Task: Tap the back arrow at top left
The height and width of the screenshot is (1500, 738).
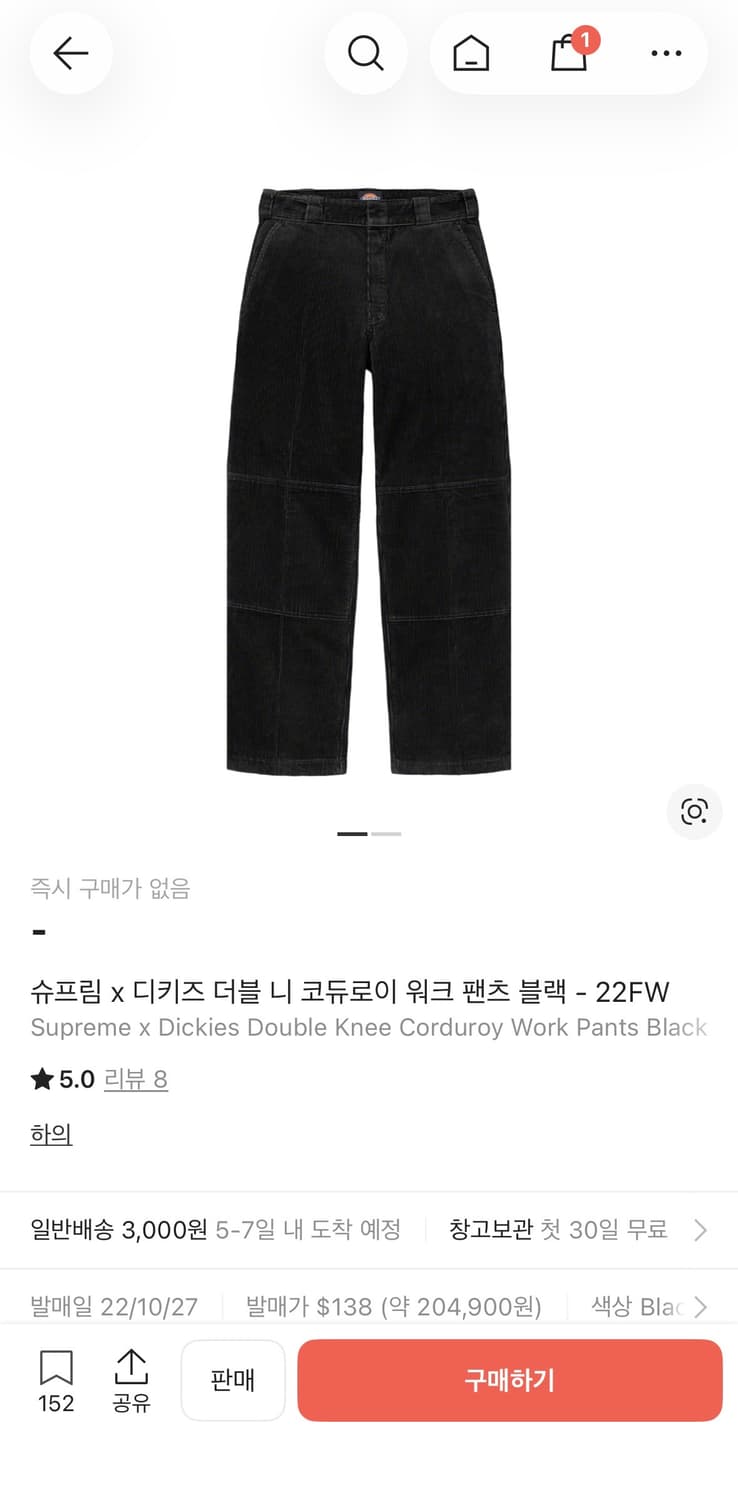Action: pyautogui.click(x=70, y=54)
